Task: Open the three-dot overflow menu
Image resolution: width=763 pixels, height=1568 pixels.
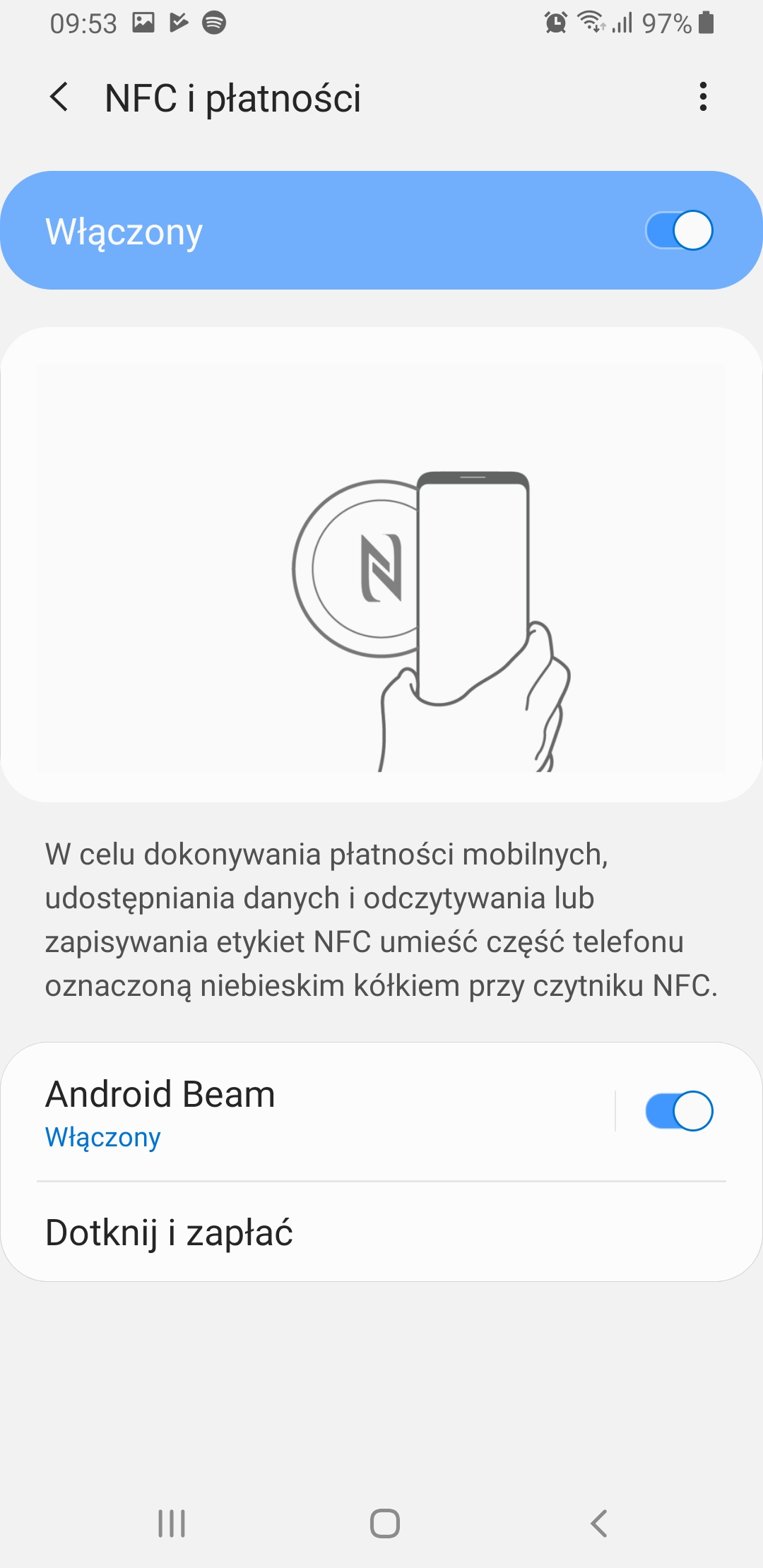Action: [702, 97]
